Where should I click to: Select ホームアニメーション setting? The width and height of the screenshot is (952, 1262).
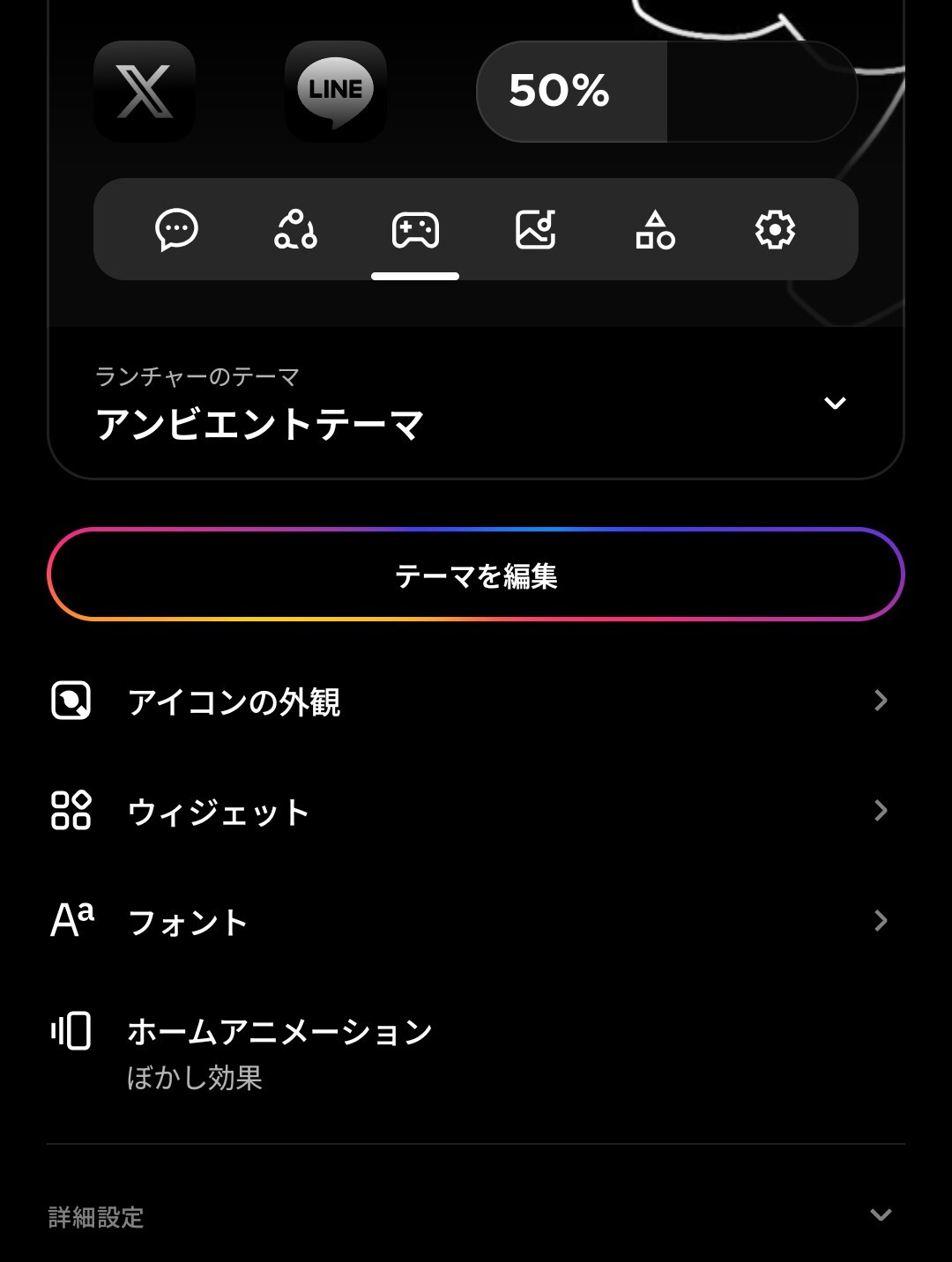tap(476, 1052)
